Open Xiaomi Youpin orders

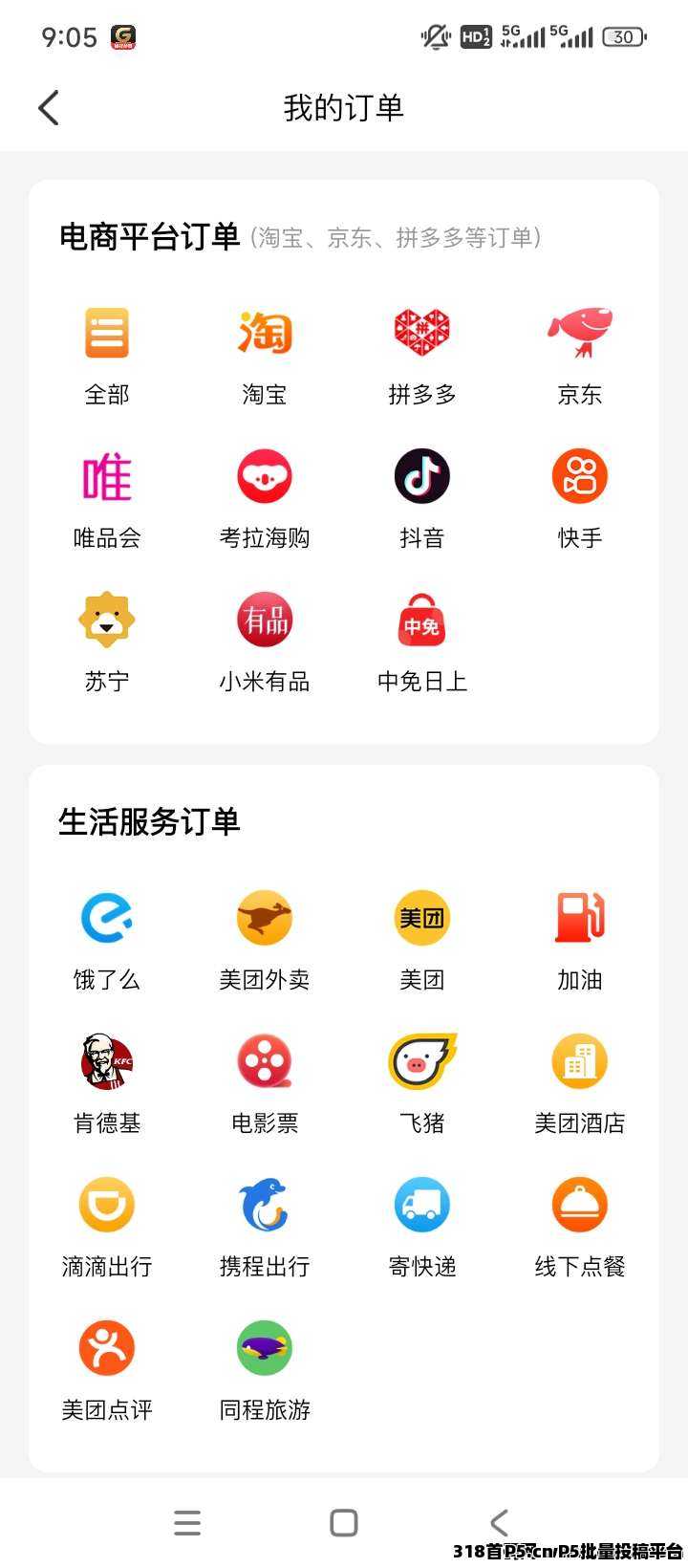coord(264,619)
